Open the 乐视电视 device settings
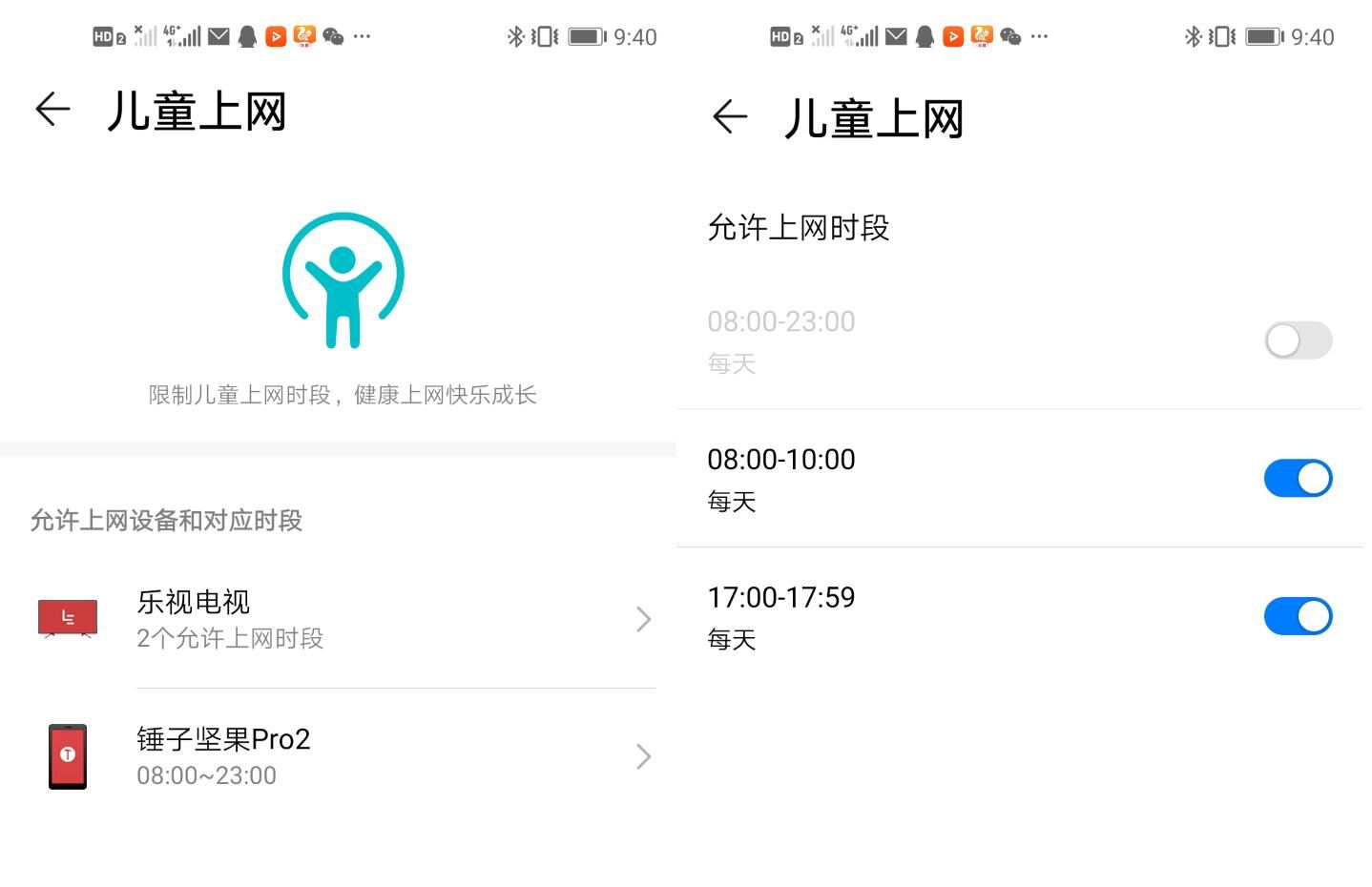The height and width of the screenshot is (887, 1372). (343, 619)
